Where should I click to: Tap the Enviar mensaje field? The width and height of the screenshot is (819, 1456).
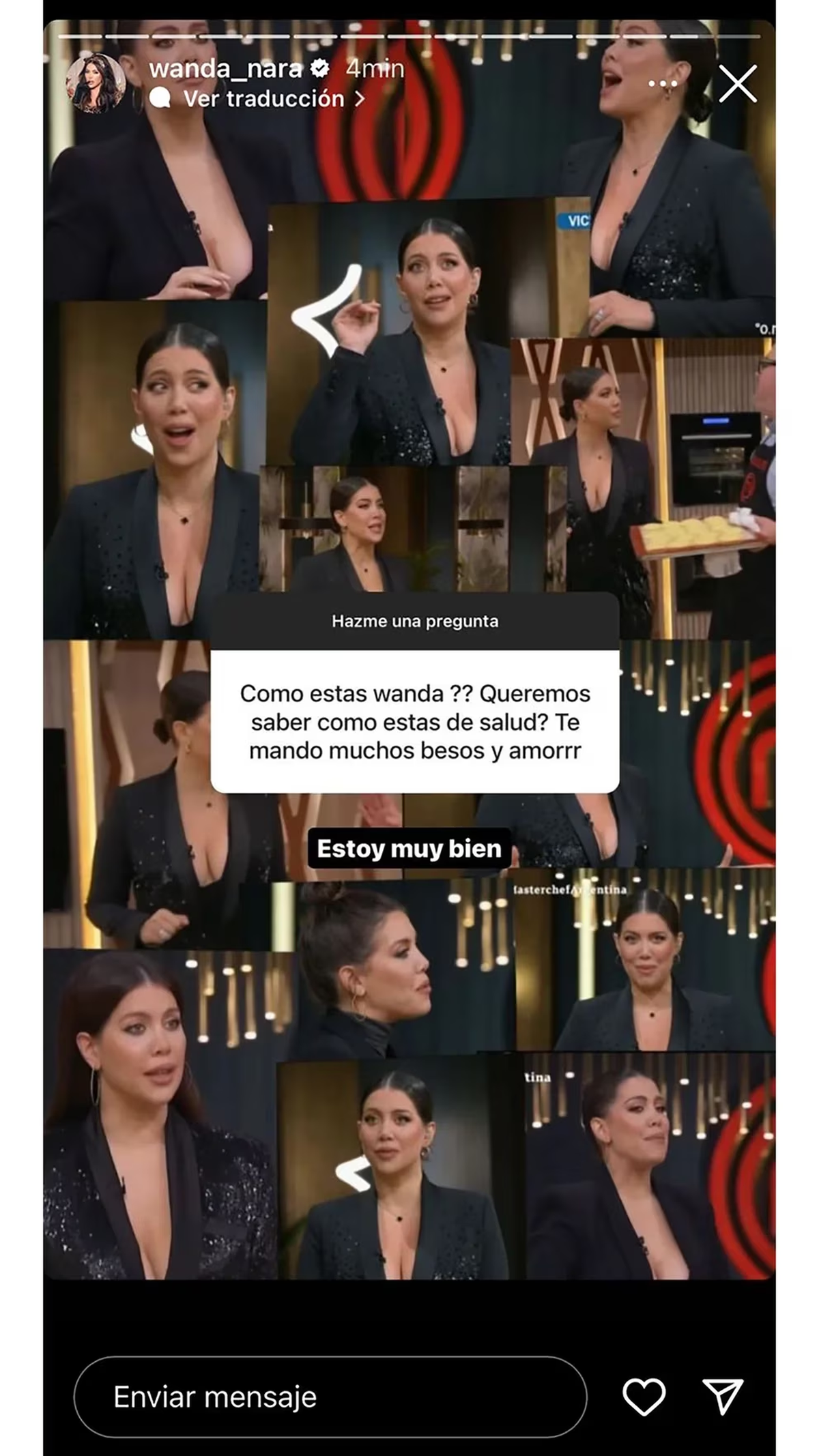click(330, 1397)
